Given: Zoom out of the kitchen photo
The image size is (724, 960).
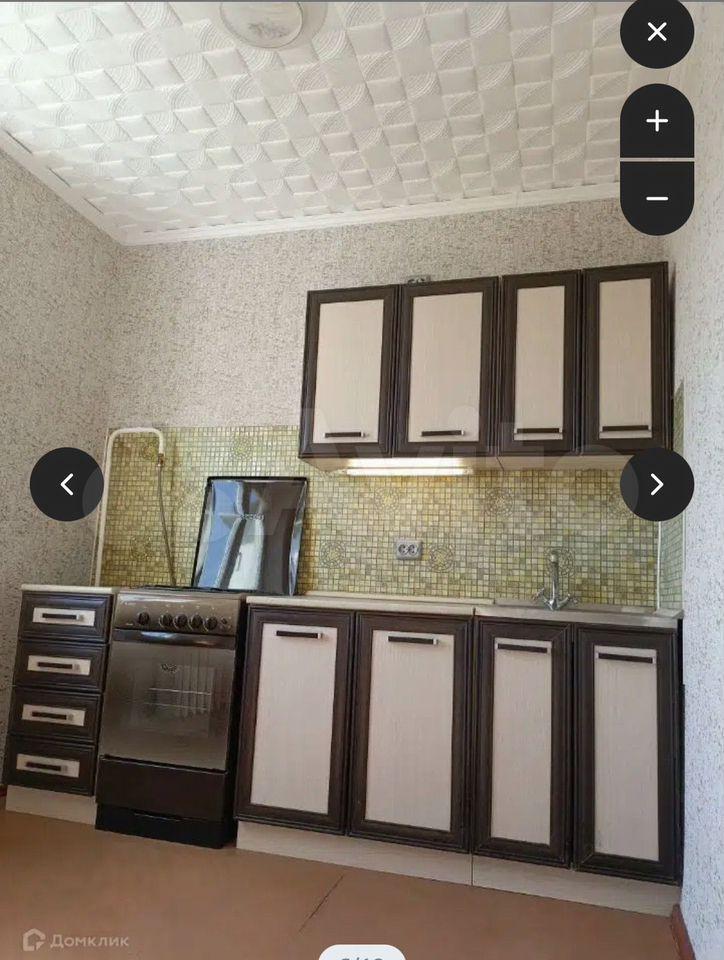Looking at the screenshot, I should (x=657, y=198).
